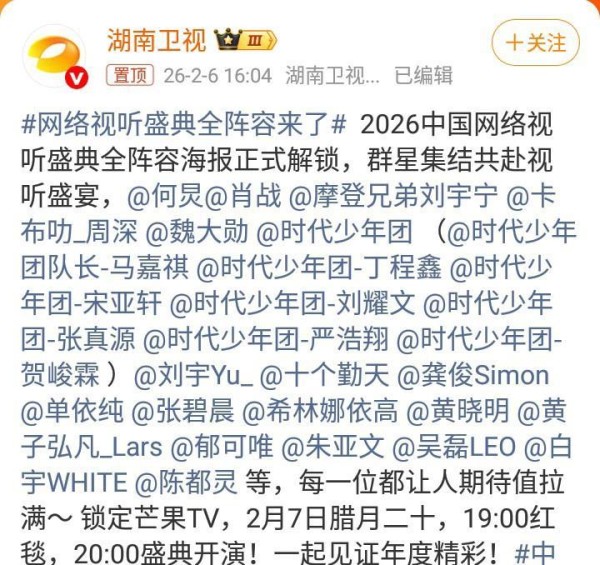This screenshot has height=565, width=600.
Task: Open the 湖南卫视 account name
Action: tap(156, 40)
